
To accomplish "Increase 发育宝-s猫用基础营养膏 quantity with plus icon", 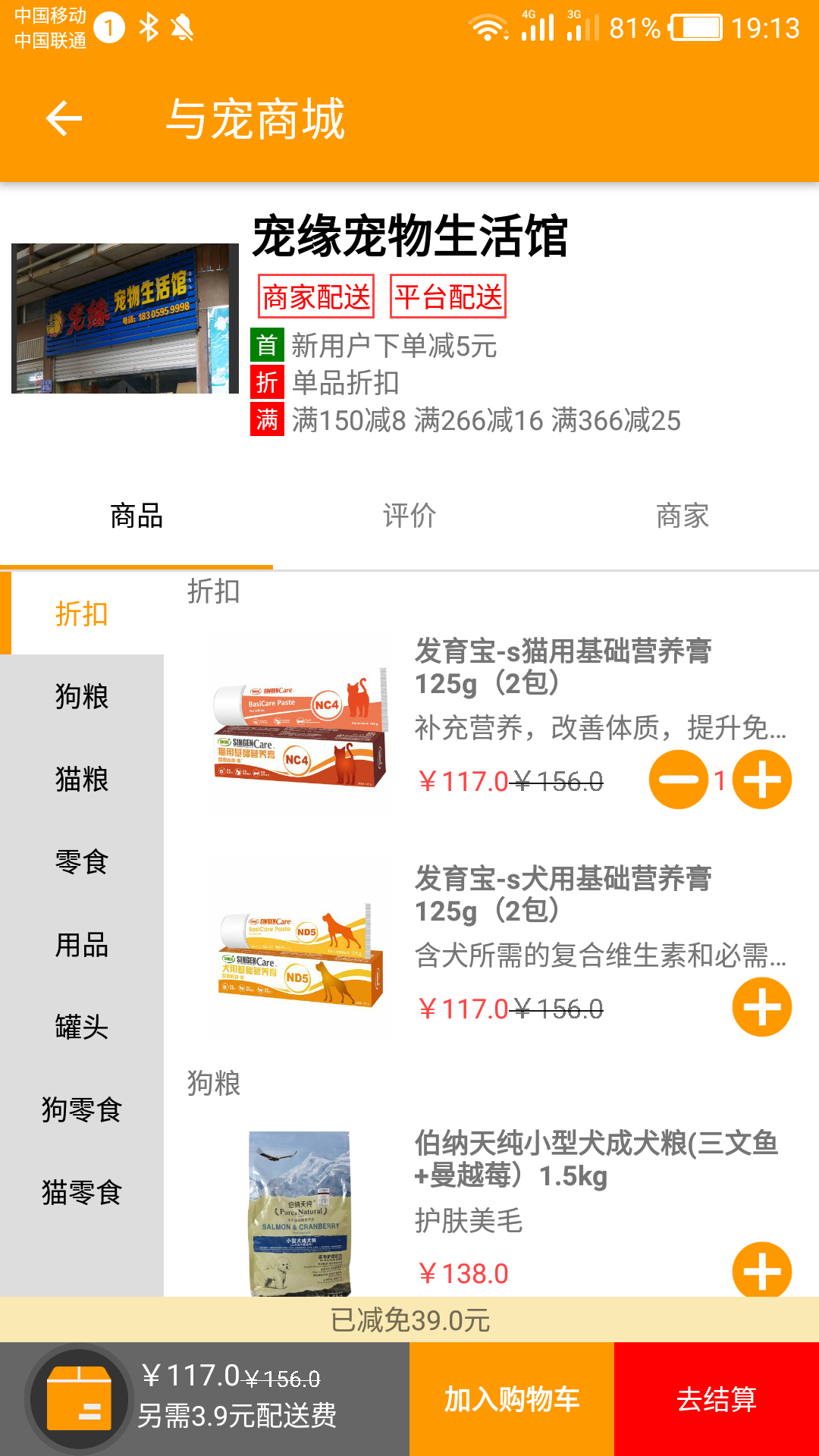I will point(761,779).
